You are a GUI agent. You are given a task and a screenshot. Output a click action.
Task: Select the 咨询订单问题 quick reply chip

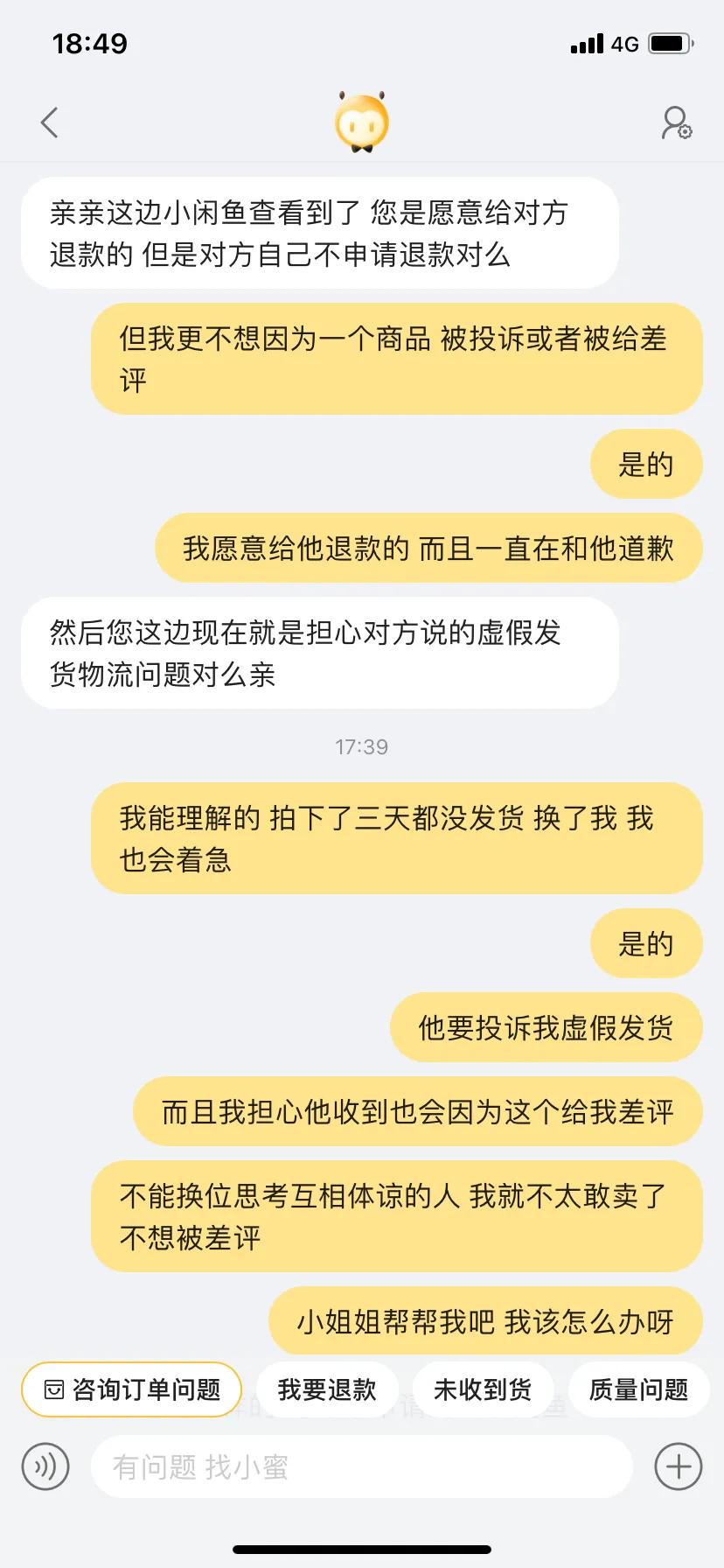(130, 1389)
